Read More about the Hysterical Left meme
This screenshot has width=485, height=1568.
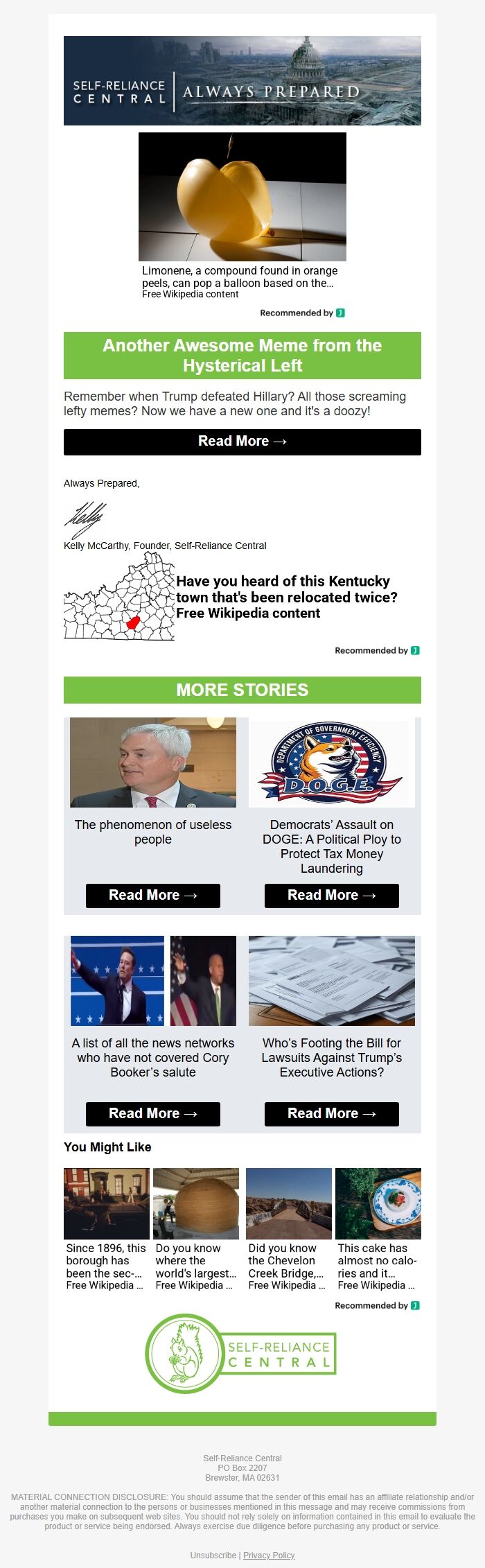(242, 442)
